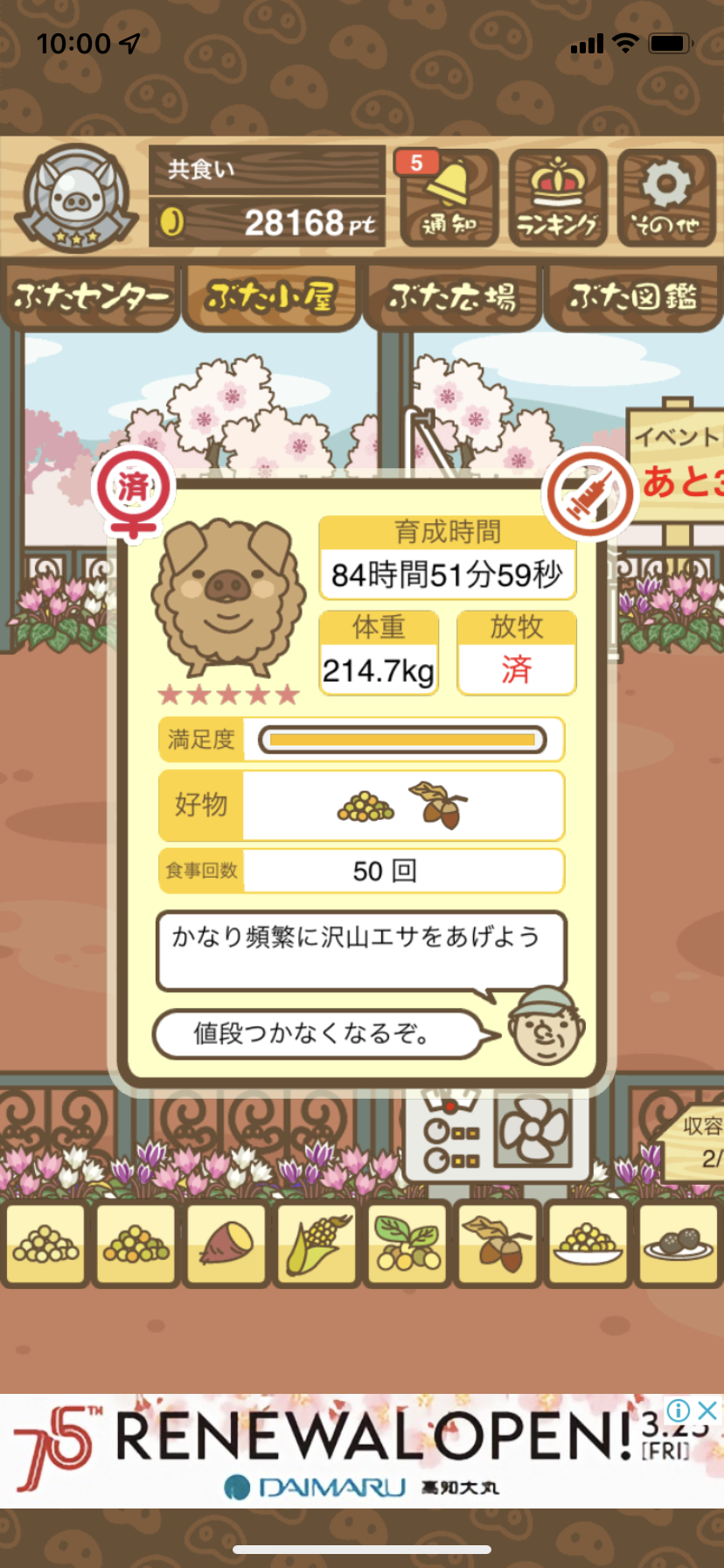Open the 通知 notifications bell
Screen dimensions: 724x1568
tap(449, 199)
